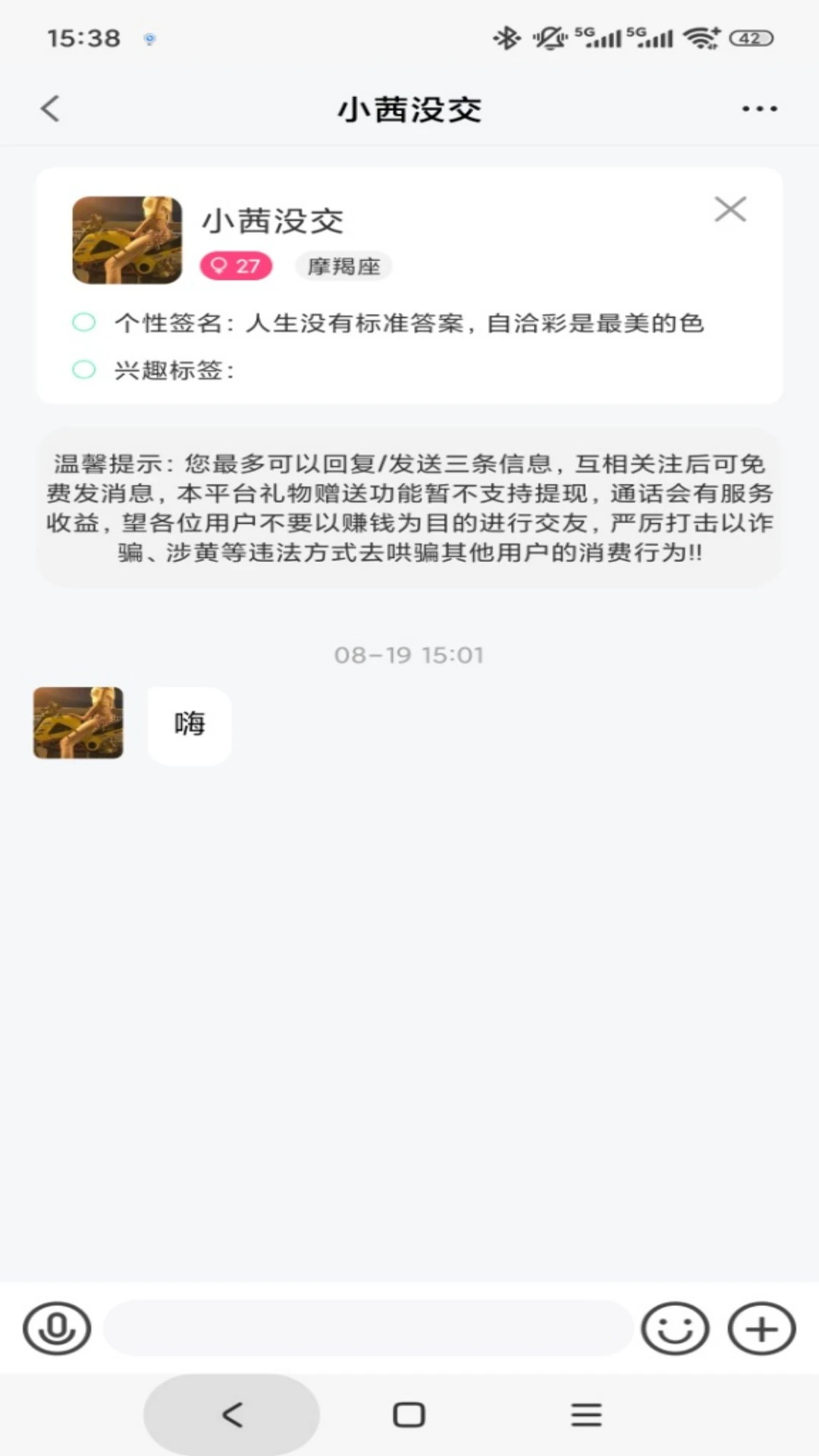819x1456 pixels.
Task: Tap the system back navigation button
Action: (x=232, y=1414)
